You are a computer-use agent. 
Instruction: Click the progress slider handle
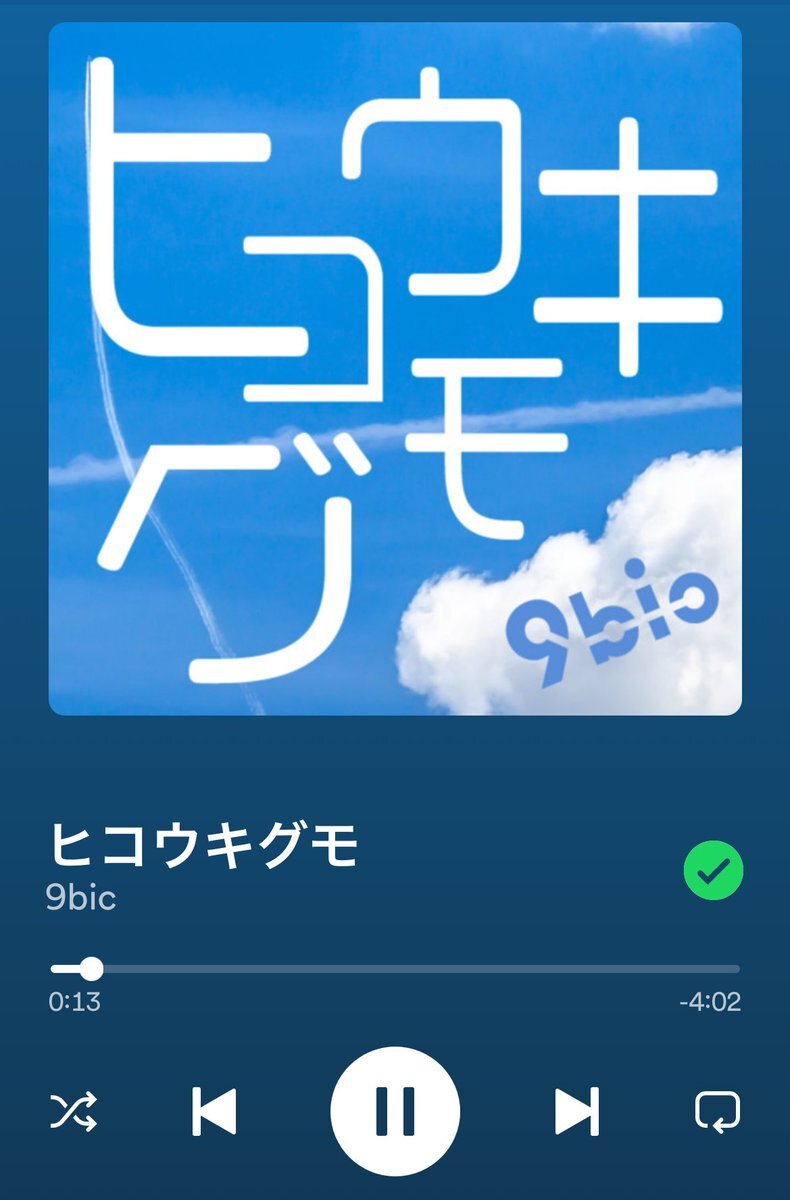click(92, 966)
